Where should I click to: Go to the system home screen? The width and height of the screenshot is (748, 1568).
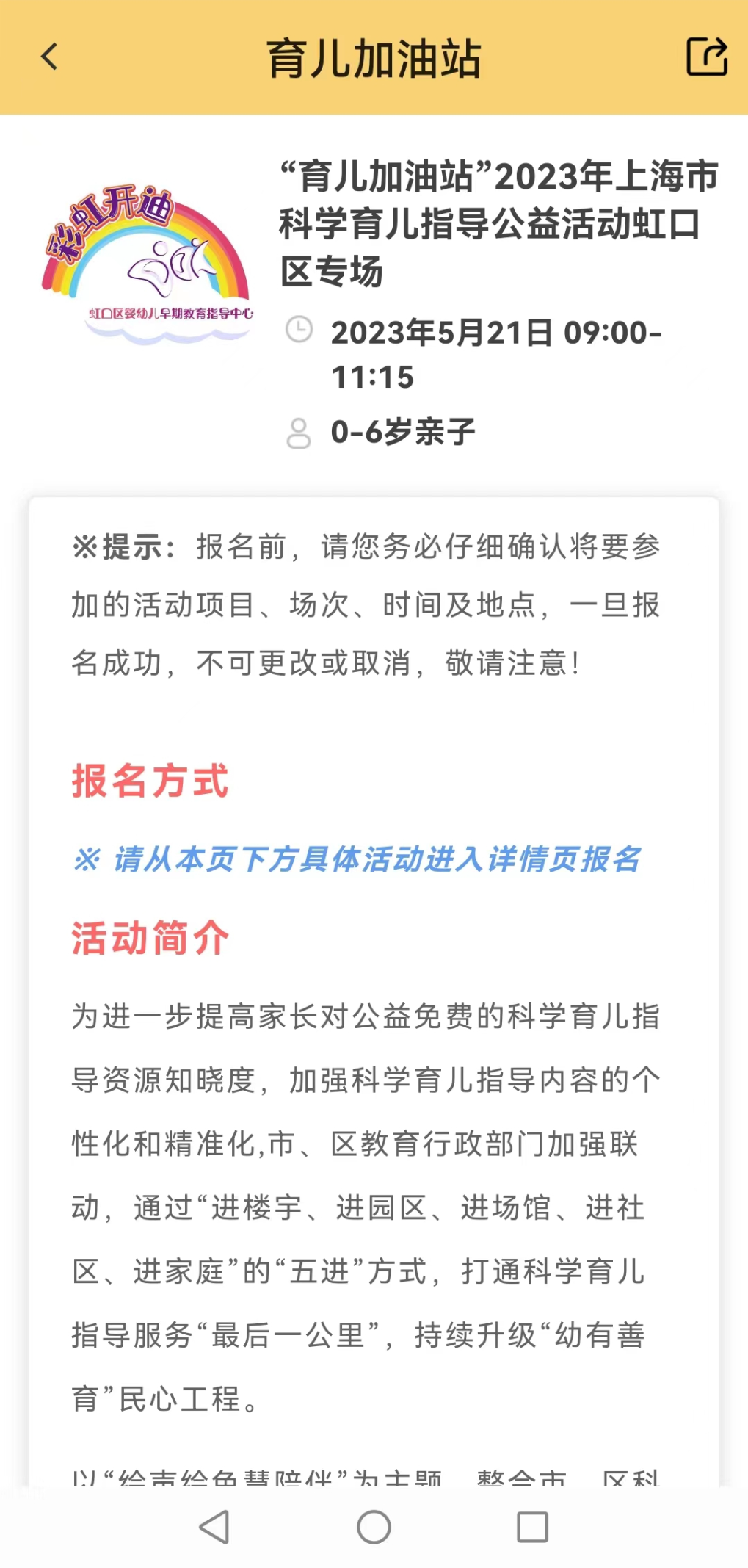(374, 1527)
